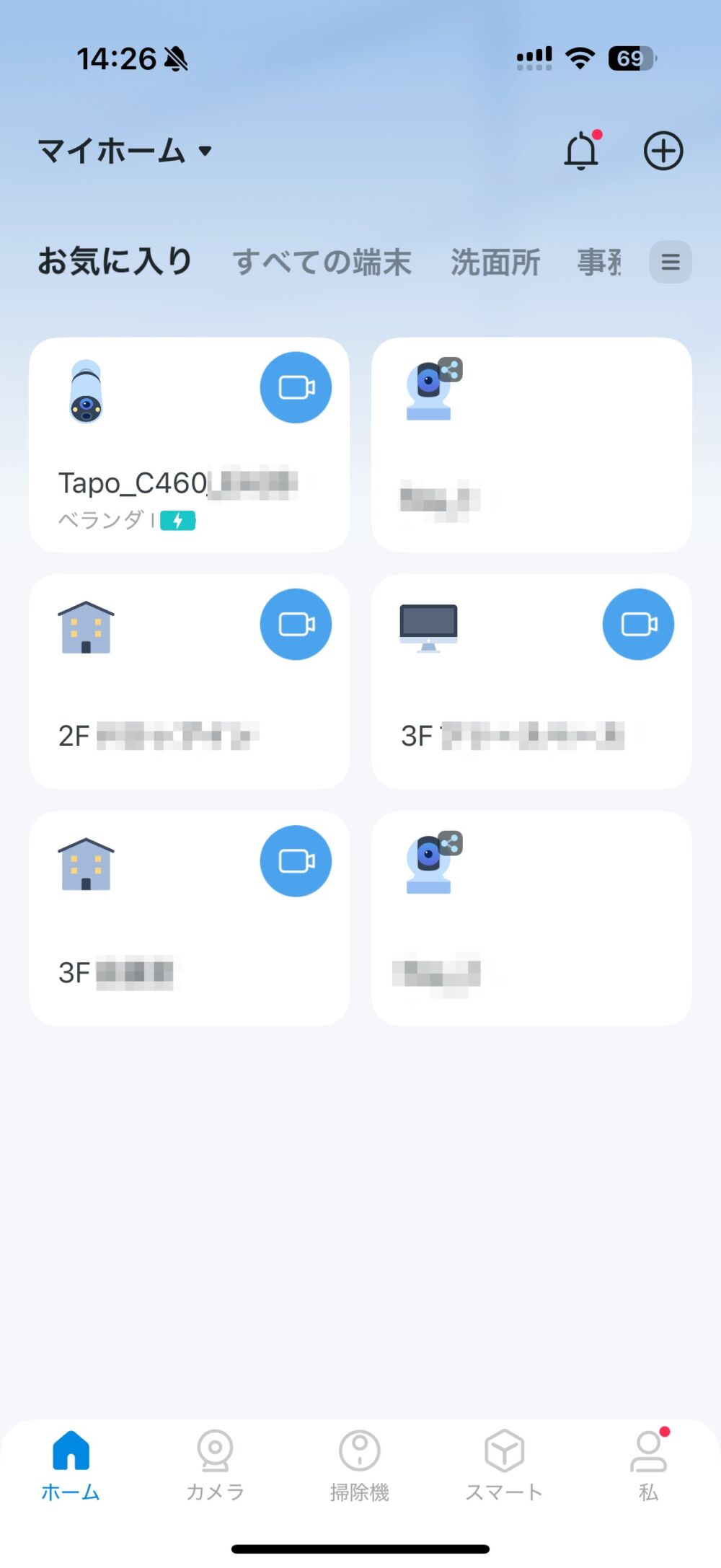Image resolution: width=721 pixels, height=1568 pixels.
Task: Open the マイホーム home selector dropdown
Action: [125, 151]
